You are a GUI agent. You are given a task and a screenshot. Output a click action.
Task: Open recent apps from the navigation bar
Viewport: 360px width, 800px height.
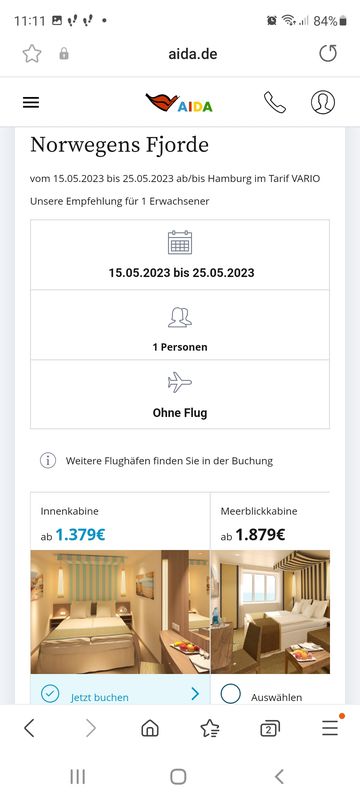(78, 777)
